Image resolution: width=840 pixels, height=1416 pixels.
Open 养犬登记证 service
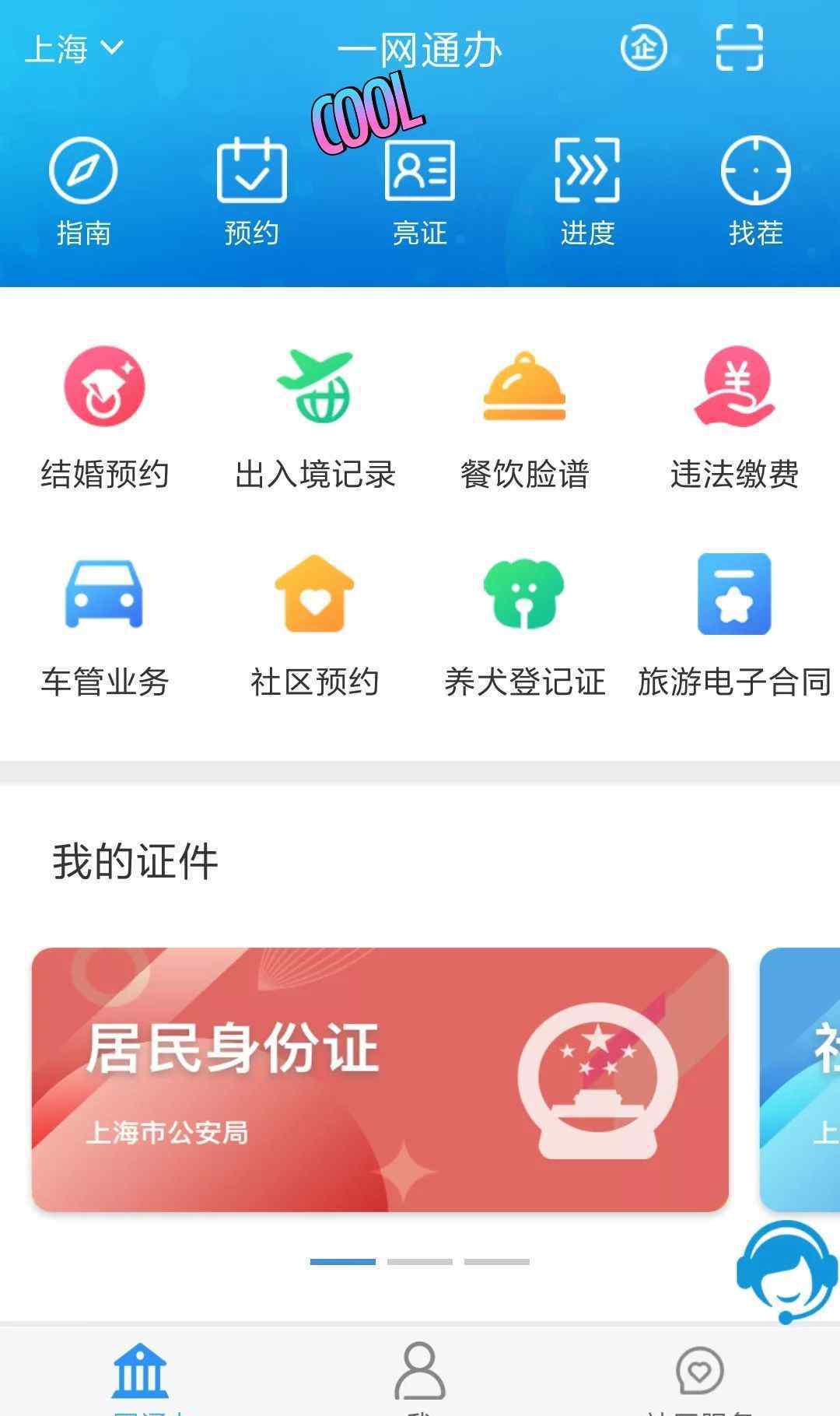tap(525, 626)
